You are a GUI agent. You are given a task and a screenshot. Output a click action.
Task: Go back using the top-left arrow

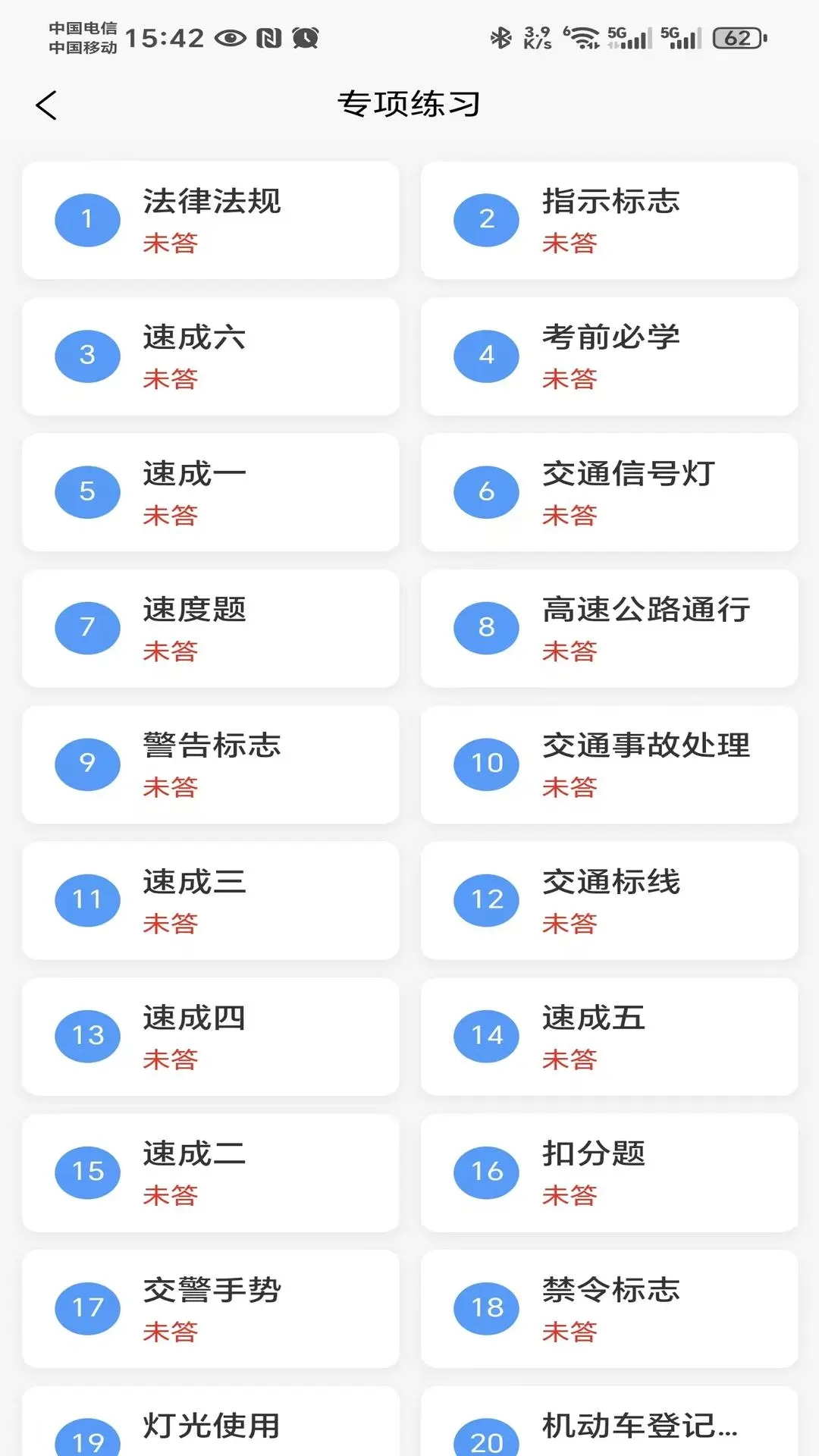coord(46,105)
